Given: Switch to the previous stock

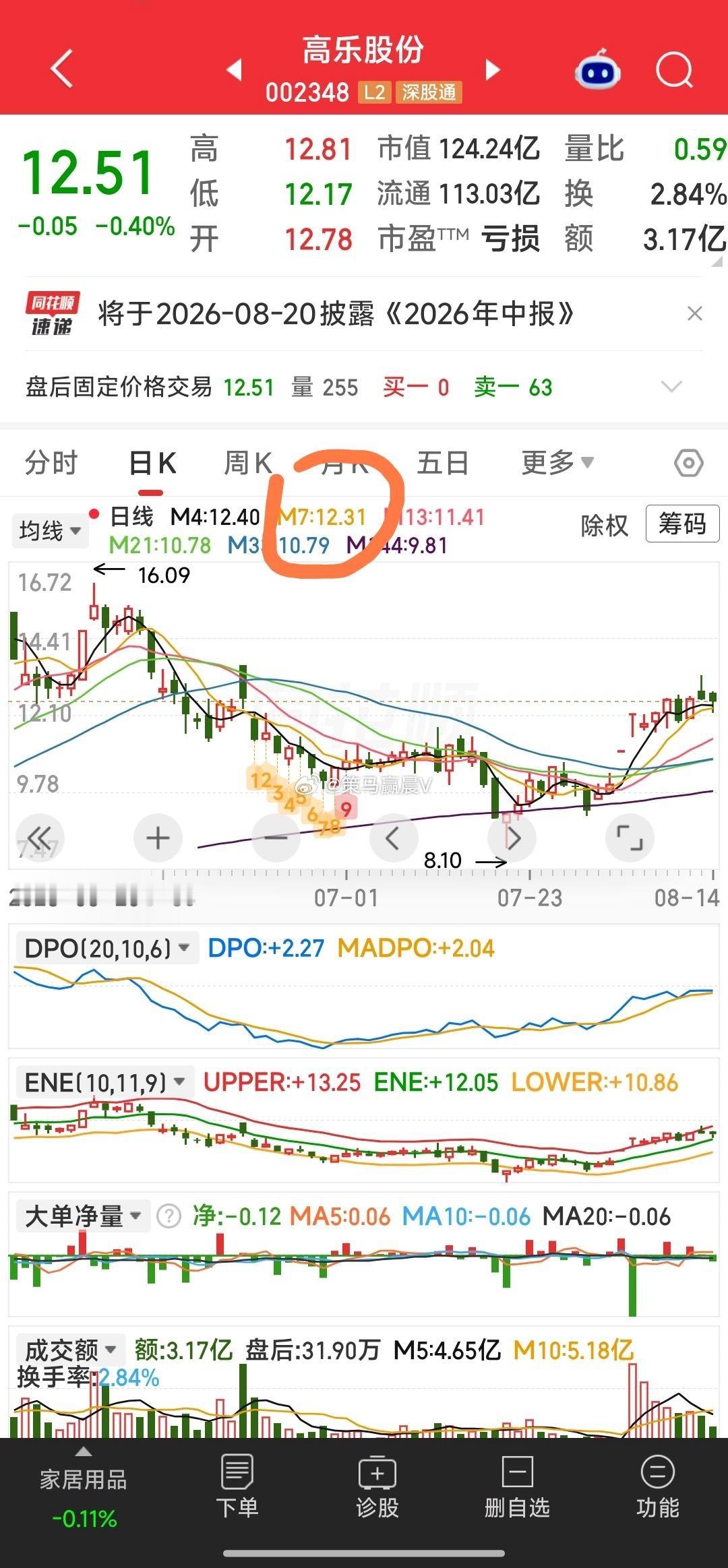Looking at the screenshot, I should pos(235,69).
